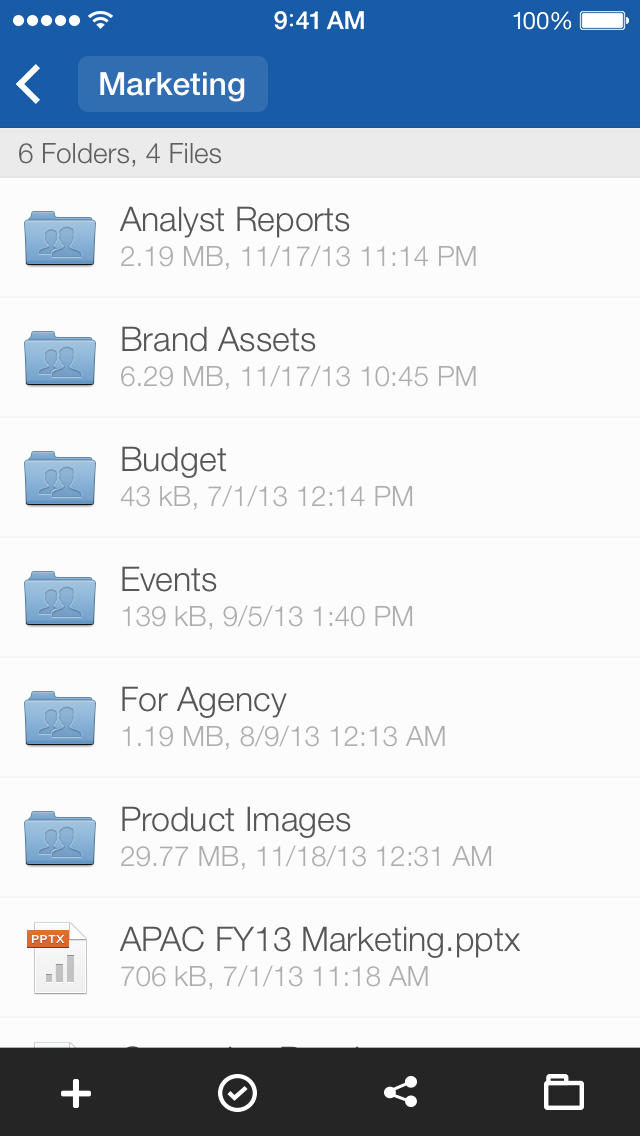The image size is (640, 1136).
Task: Open the Budget folder
Action: [x=320, y=478]
